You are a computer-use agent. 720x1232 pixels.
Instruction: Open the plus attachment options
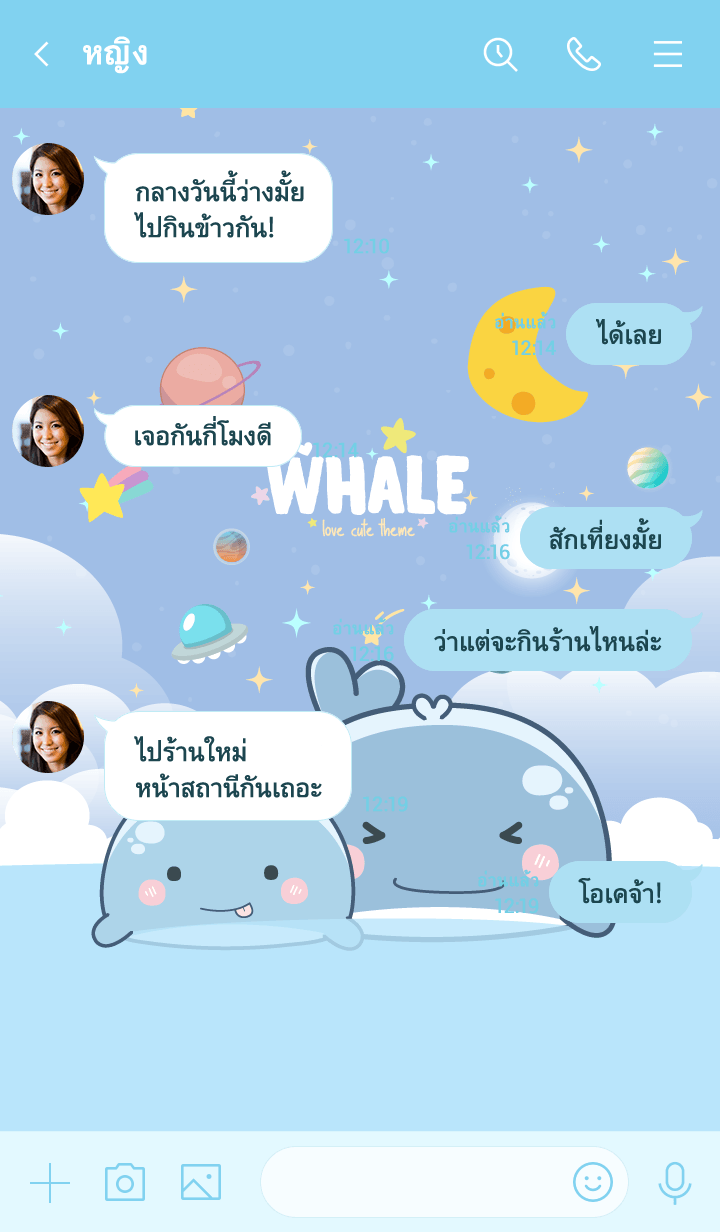50,1183
